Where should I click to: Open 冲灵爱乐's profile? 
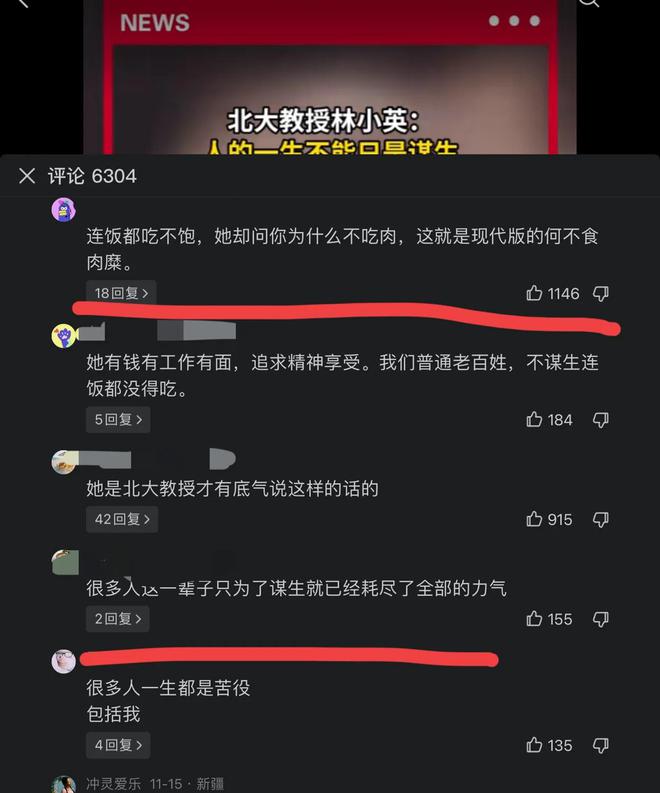point(112,784)
